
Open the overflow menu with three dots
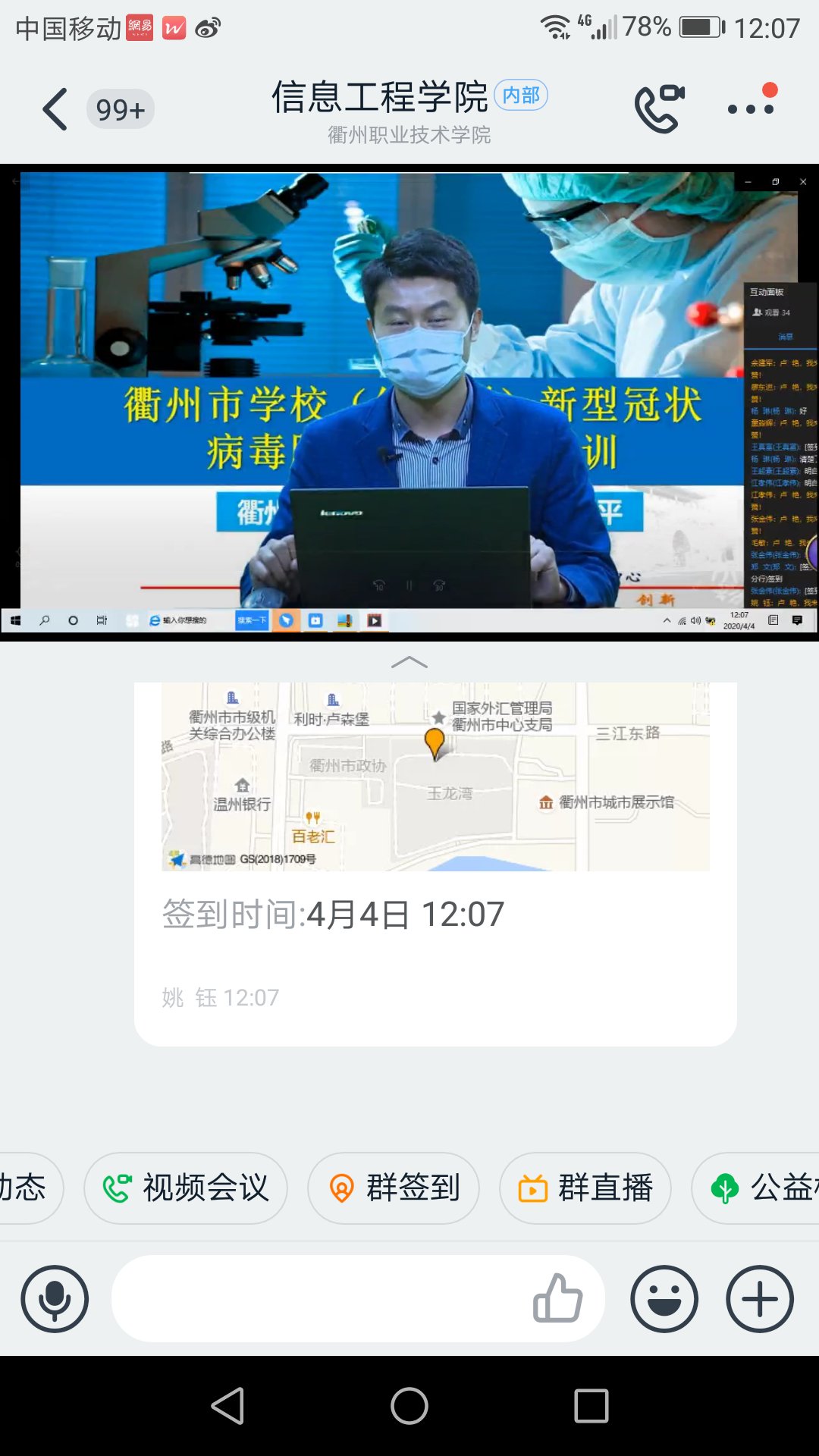pyautogui.click(x=751, y=108)
